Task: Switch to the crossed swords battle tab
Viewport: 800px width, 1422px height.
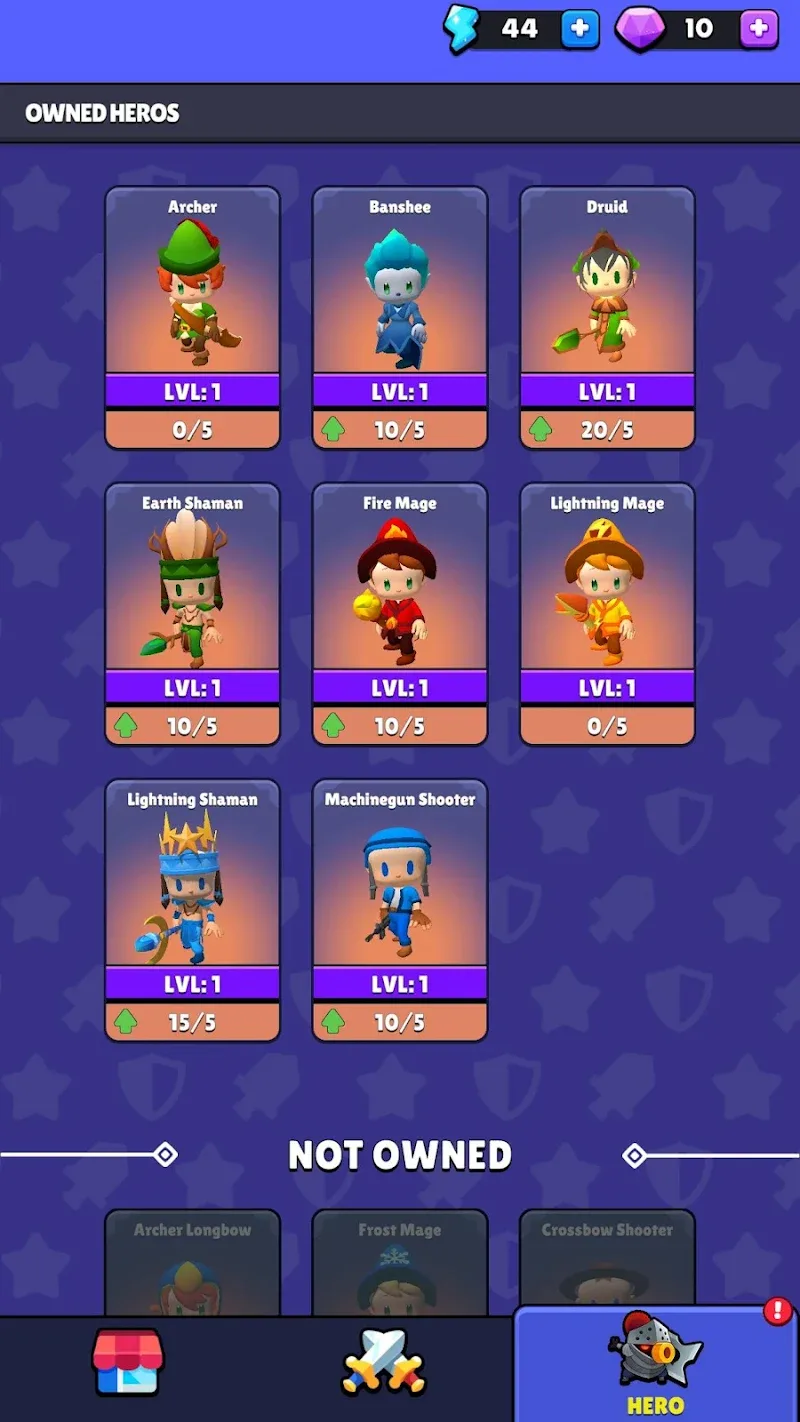Action: click(x=384, y=1362)
